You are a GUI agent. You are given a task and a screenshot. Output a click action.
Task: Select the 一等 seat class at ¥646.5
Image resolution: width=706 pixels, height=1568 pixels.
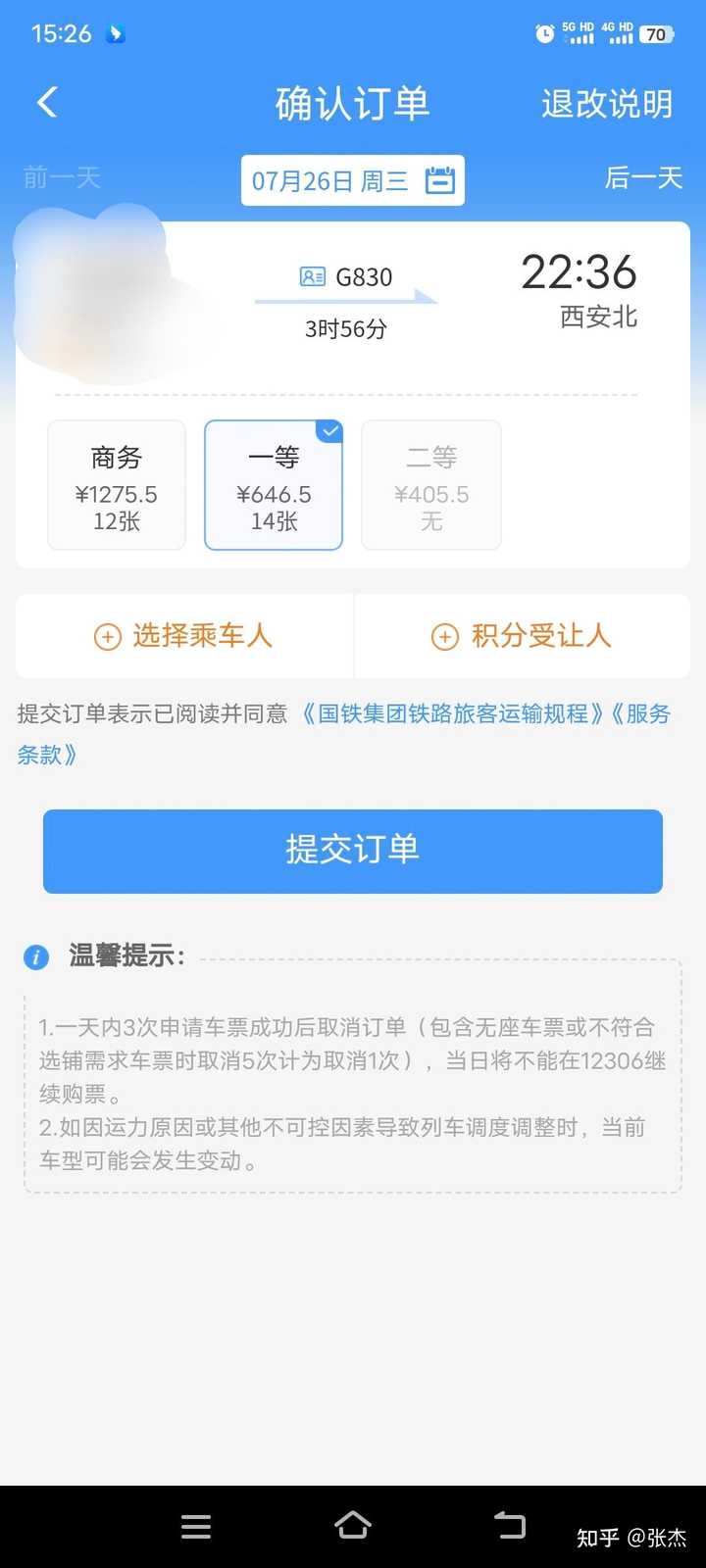click(x=274, y=485)
